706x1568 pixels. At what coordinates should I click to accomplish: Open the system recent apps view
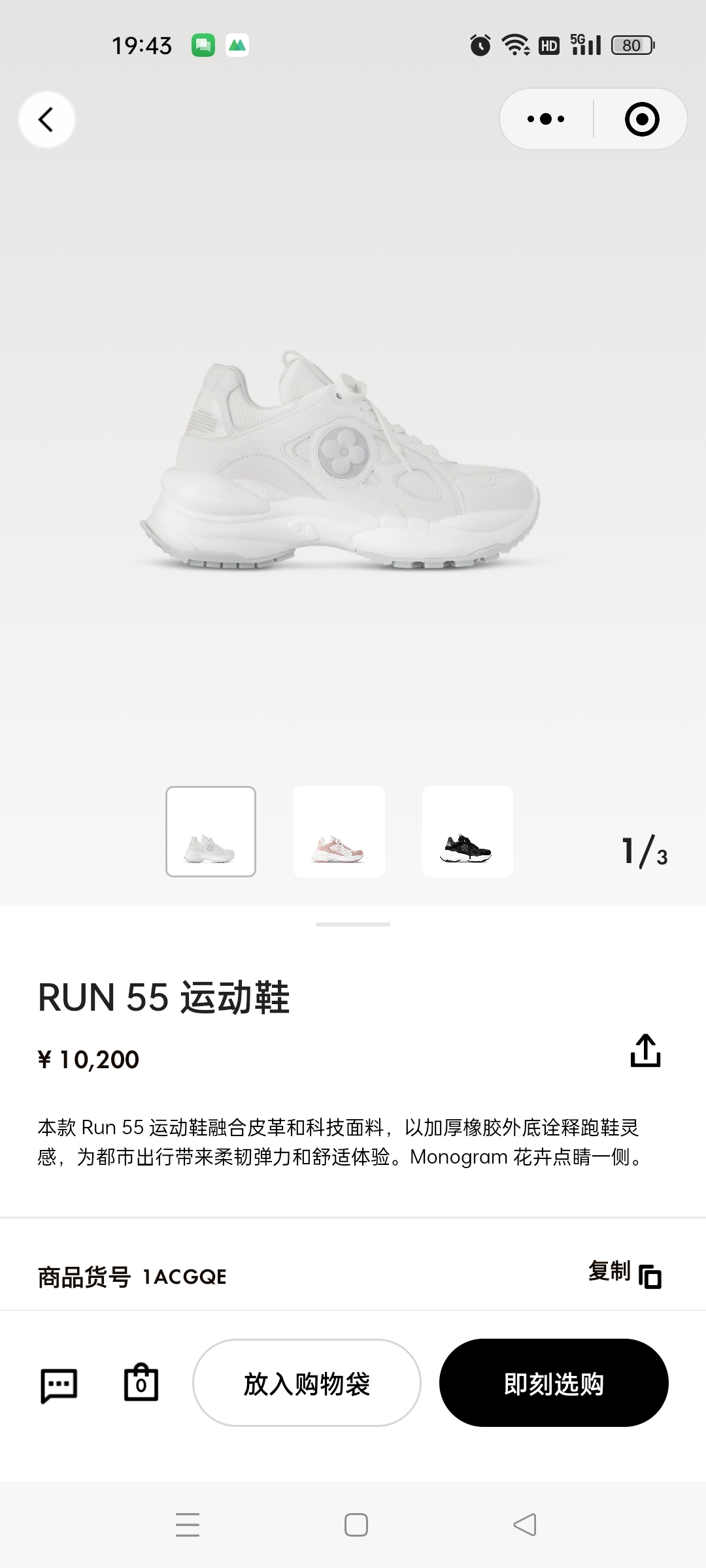[x=188, y=1525]
